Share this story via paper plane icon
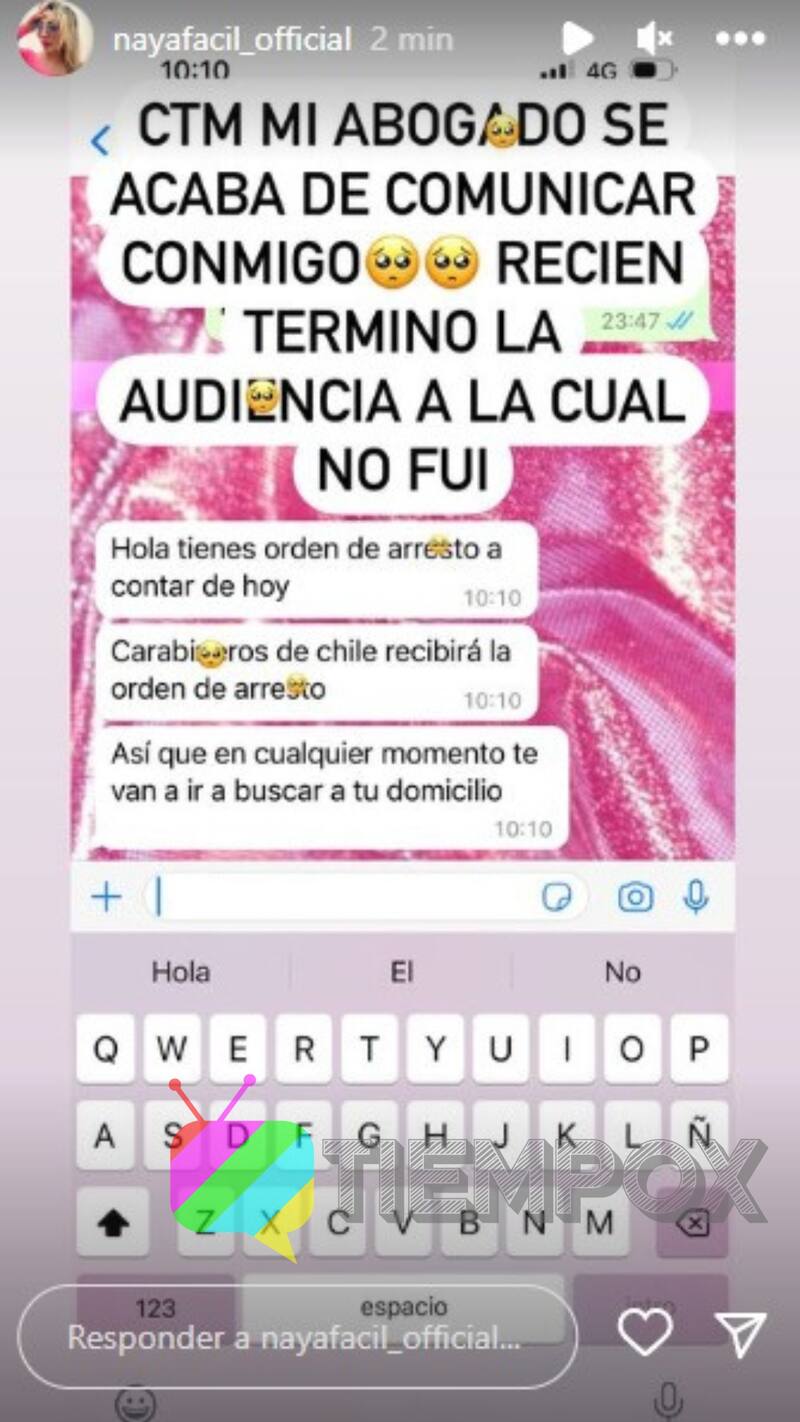800x1422 pixels. tap(740, 1333)
